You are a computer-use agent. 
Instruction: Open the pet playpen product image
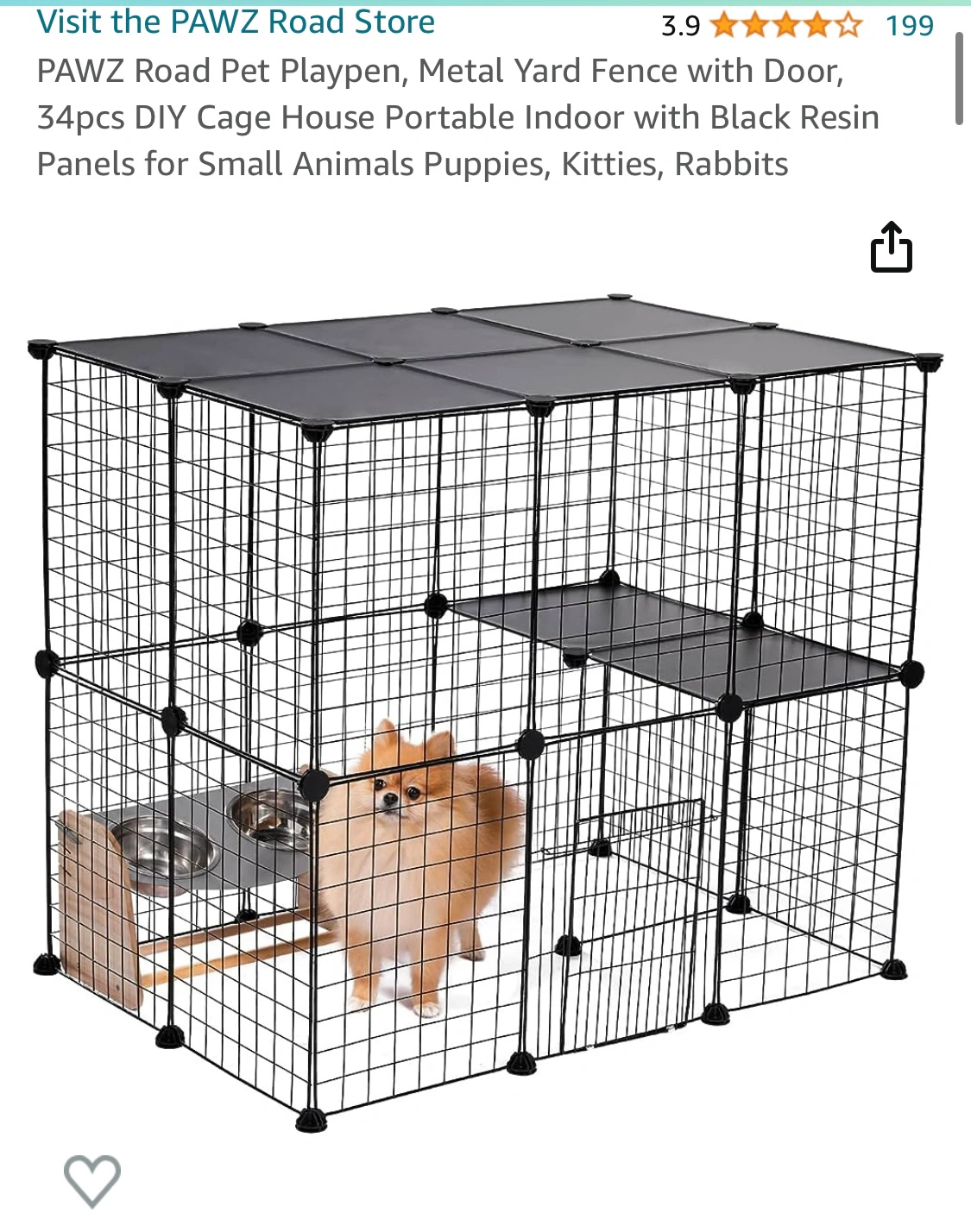pyautogui.click(x=483, y=707)
